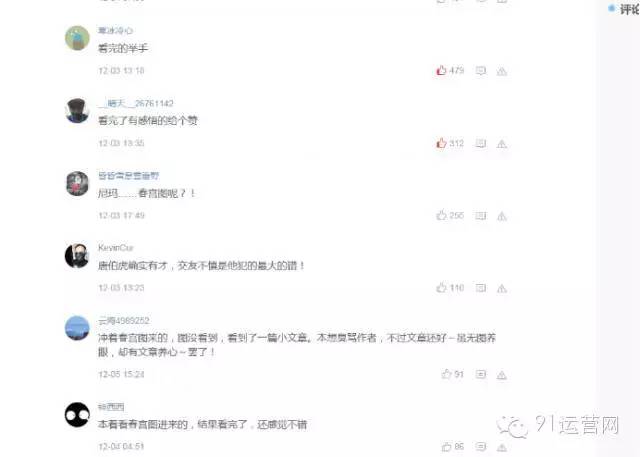Report the comment by 云鸿4989252
The height and width of the screenshot is (457, 640).
[502, 374]
